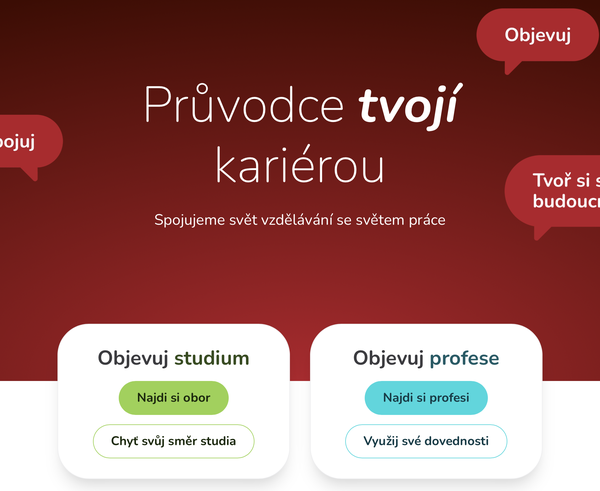The height and width of the screenshot is (491, 600).
Task: Open Chyť svůj směr studia
Action: (174, 441)
